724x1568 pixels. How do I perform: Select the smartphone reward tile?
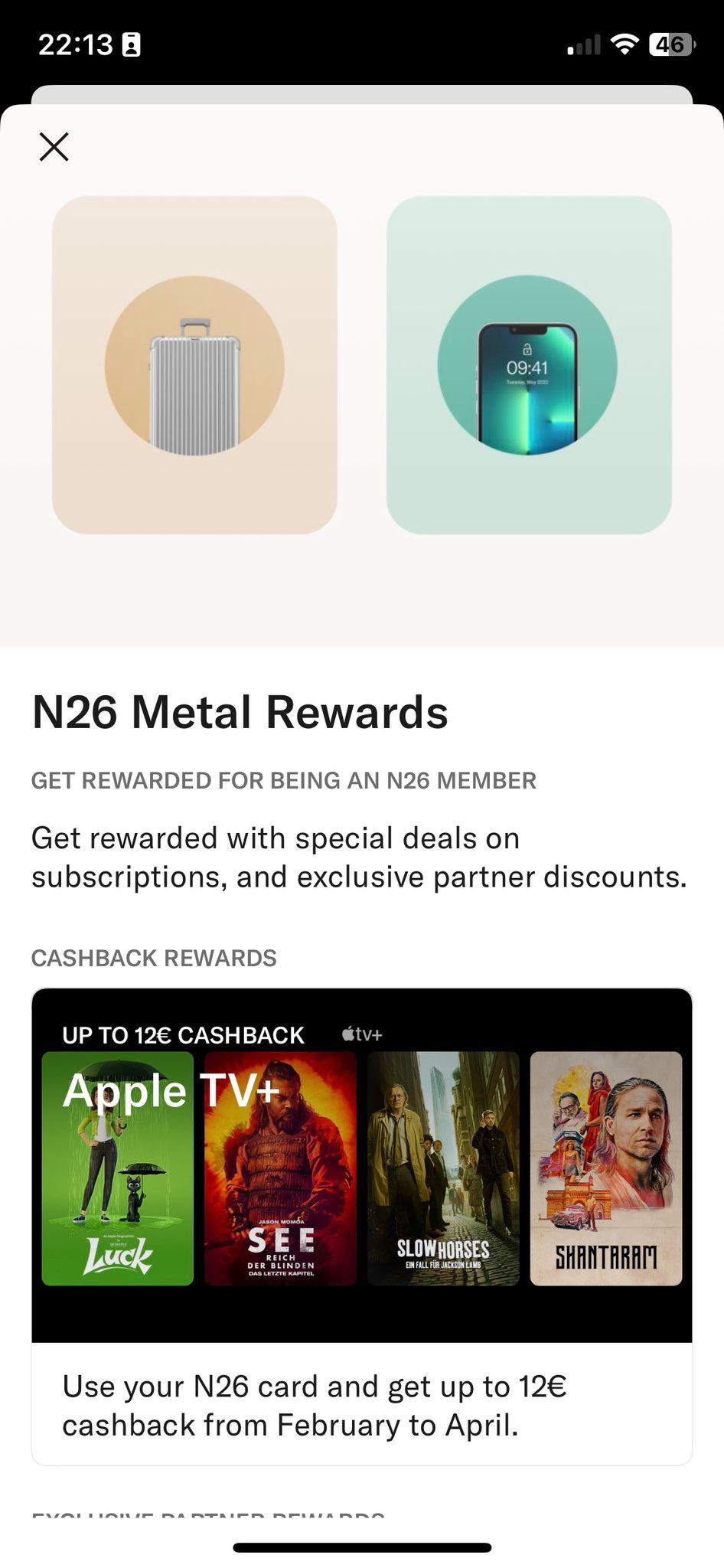(x=528, y=365)
